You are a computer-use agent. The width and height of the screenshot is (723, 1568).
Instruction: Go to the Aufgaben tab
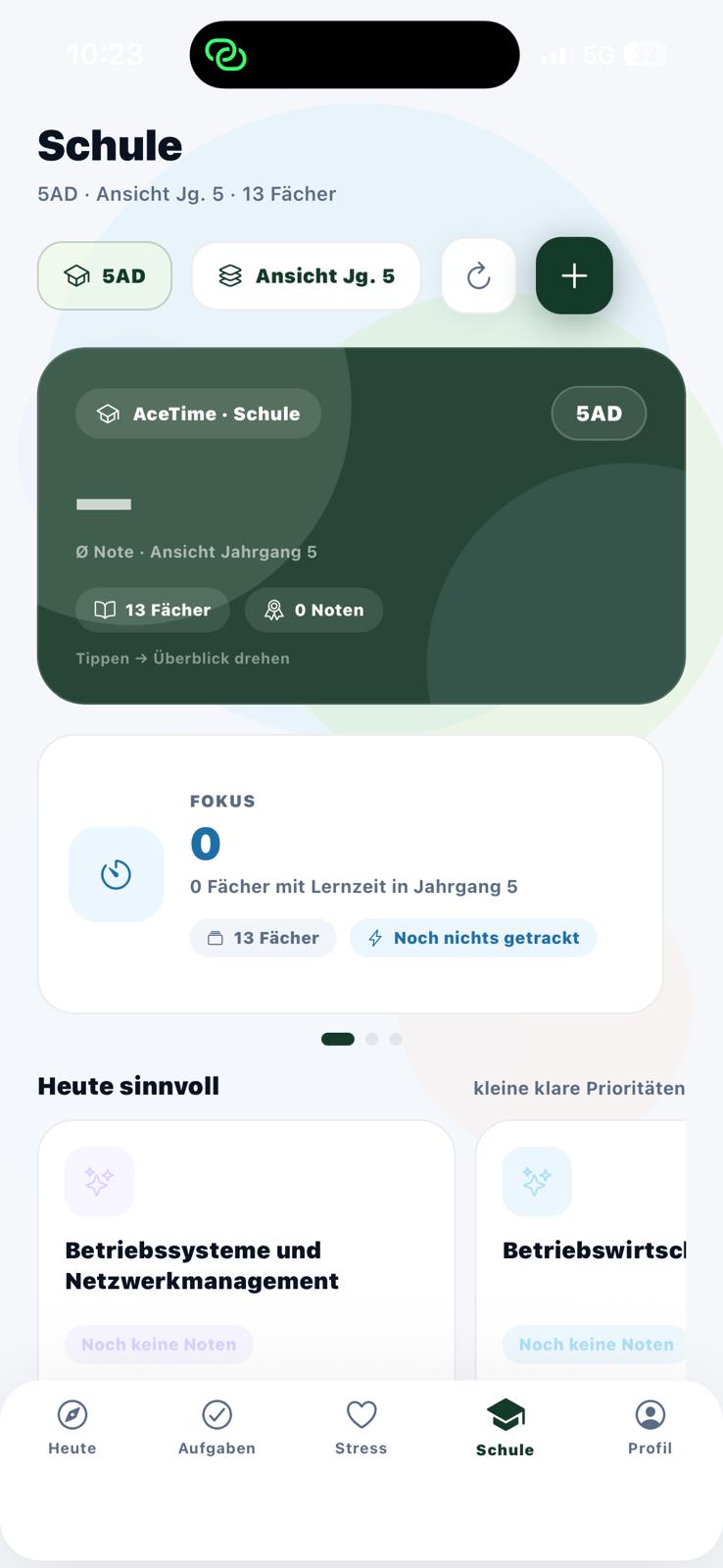pyautogui.click(x=217, y=1428)
